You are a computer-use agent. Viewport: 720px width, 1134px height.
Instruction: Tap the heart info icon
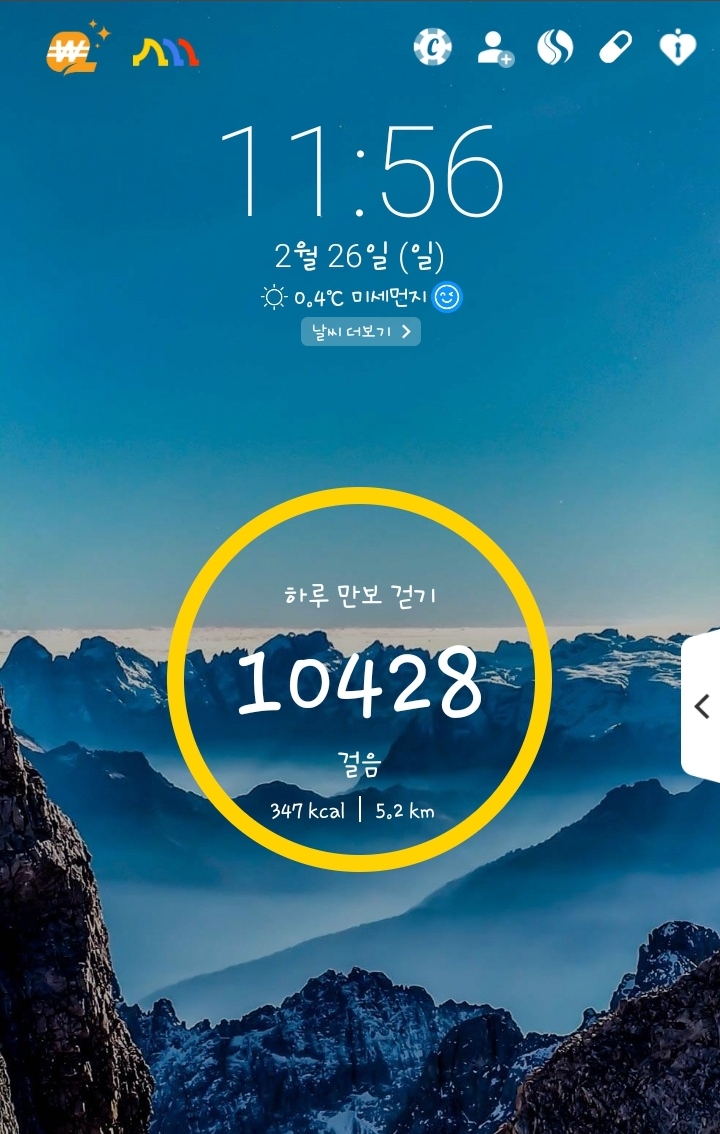tap(677, 48)
